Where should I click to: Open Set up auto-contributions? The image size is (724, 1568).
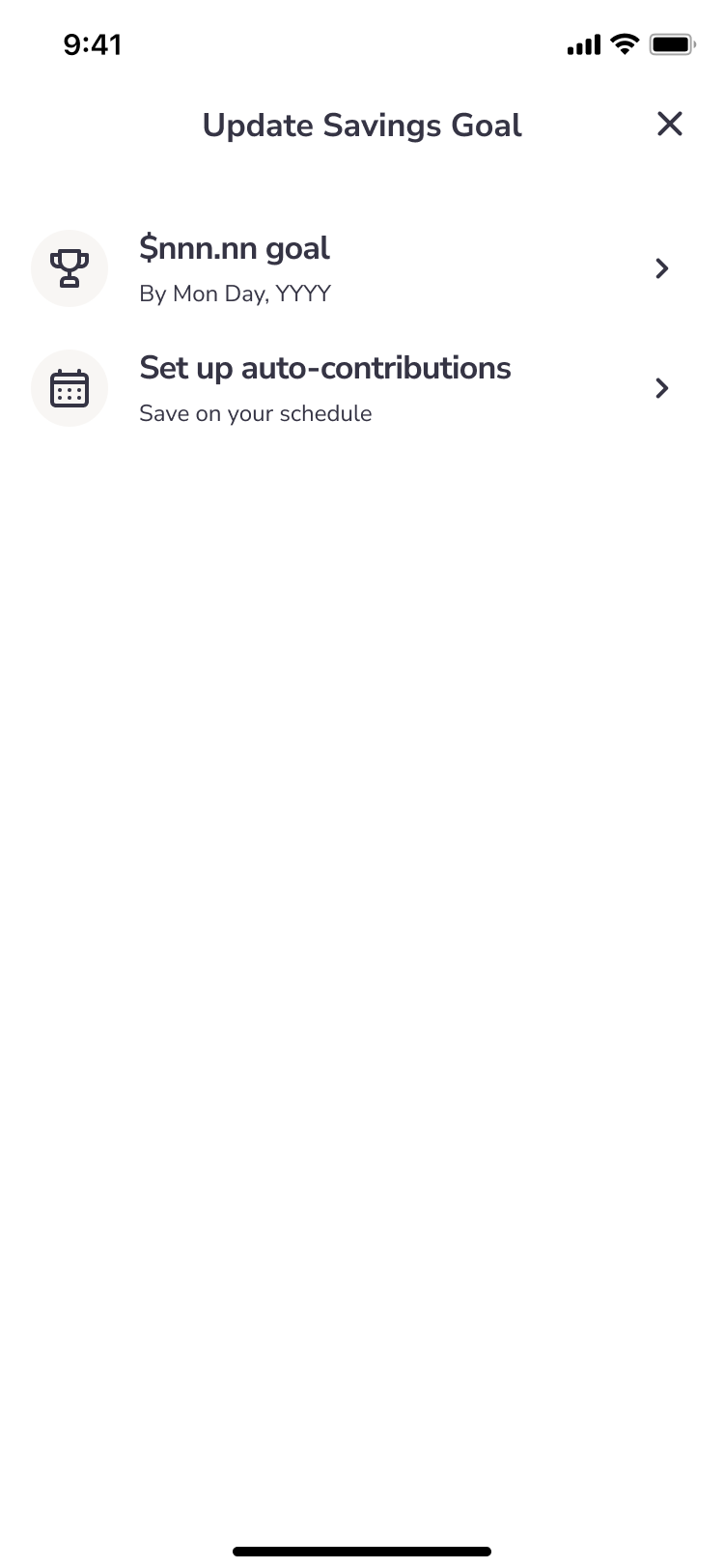(x=362, y=388)
